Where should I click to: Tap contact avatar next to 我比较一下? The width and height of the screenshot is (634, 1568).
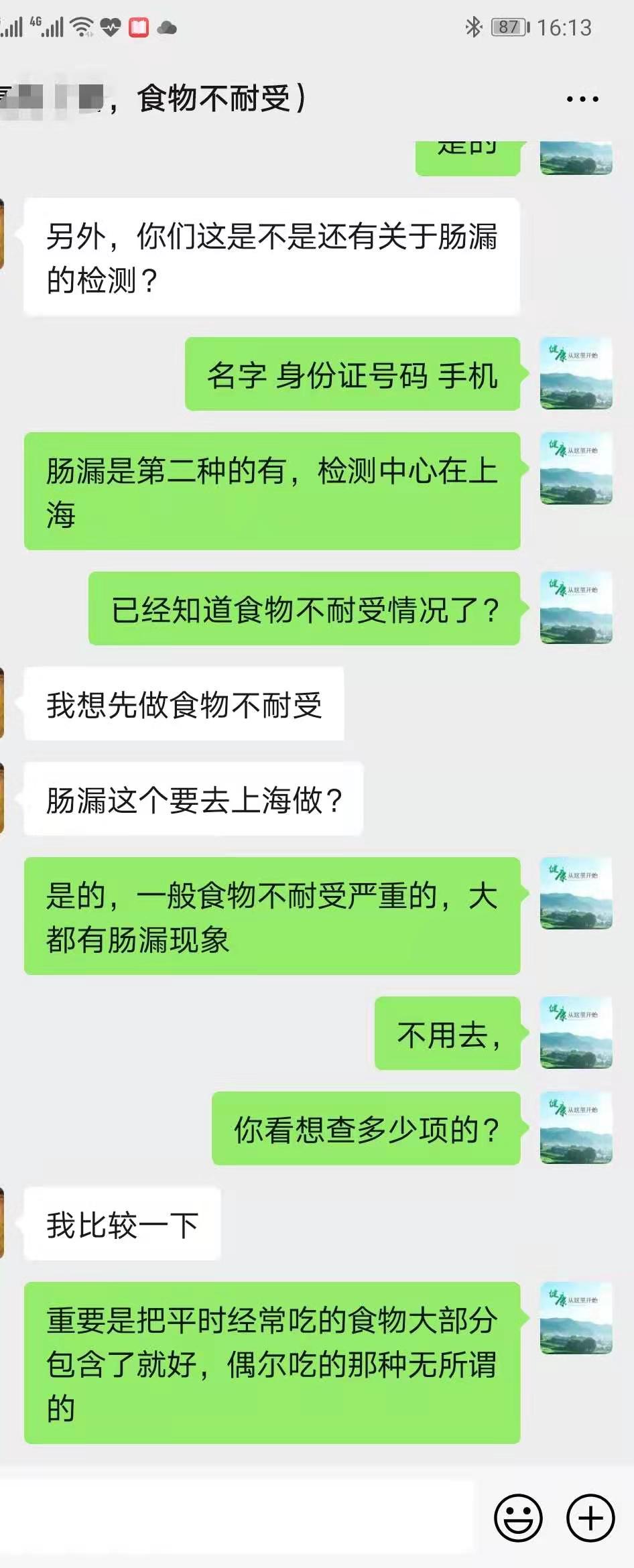[2, 1223]
